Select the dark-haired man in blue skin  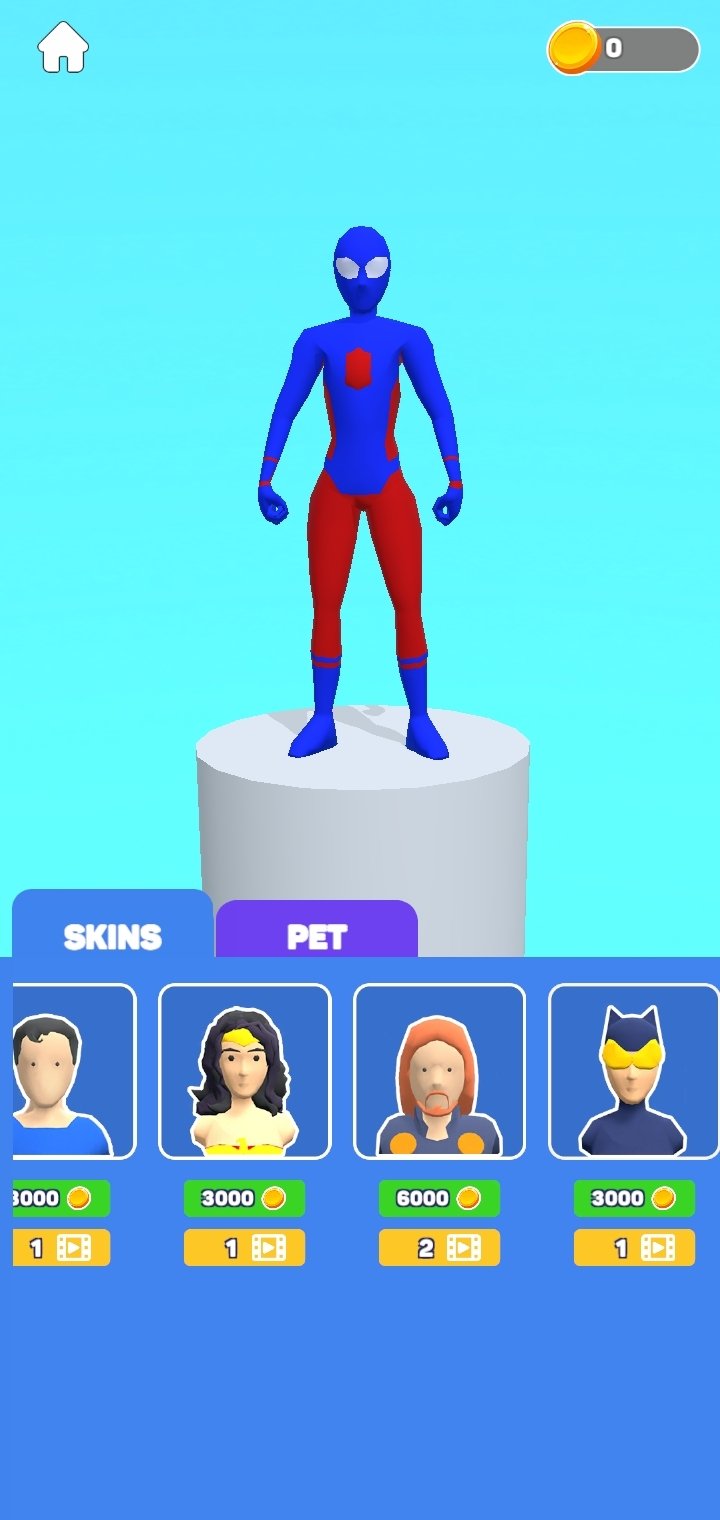point(72,1071)
